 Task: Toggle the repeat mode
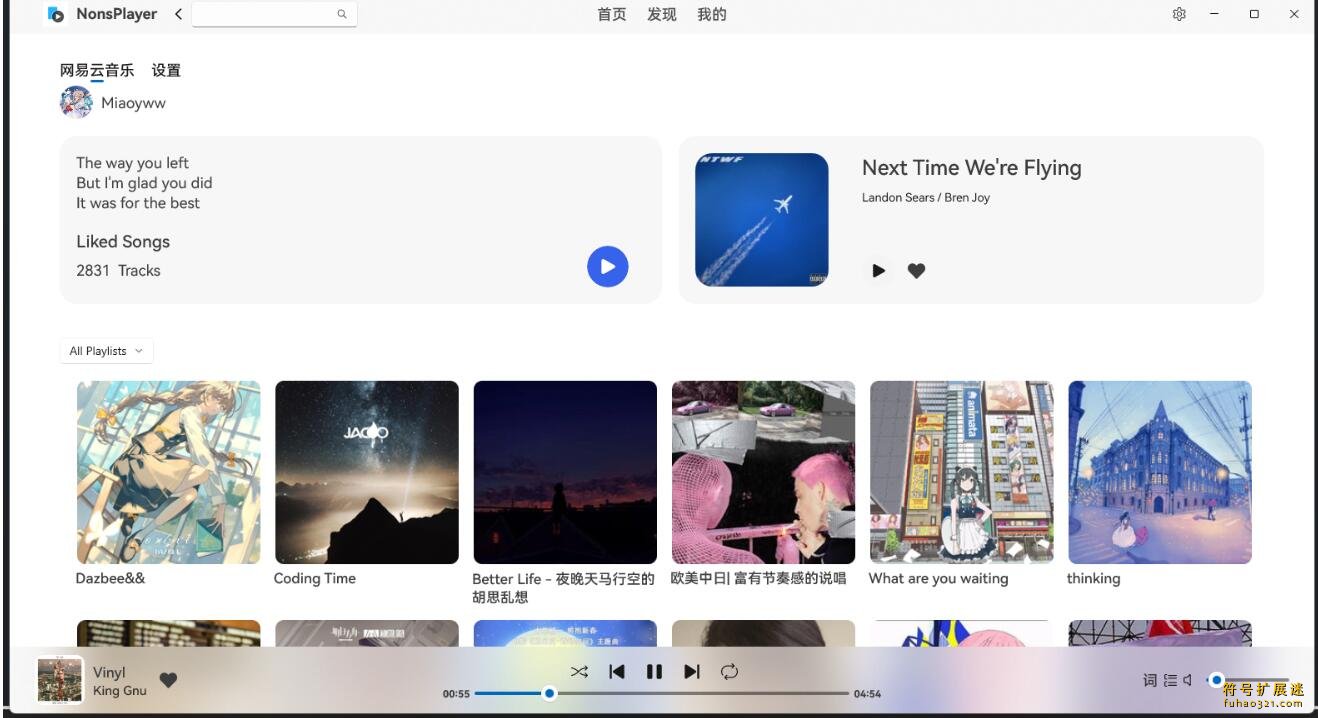pyautogui.click(x=729, y=672)
